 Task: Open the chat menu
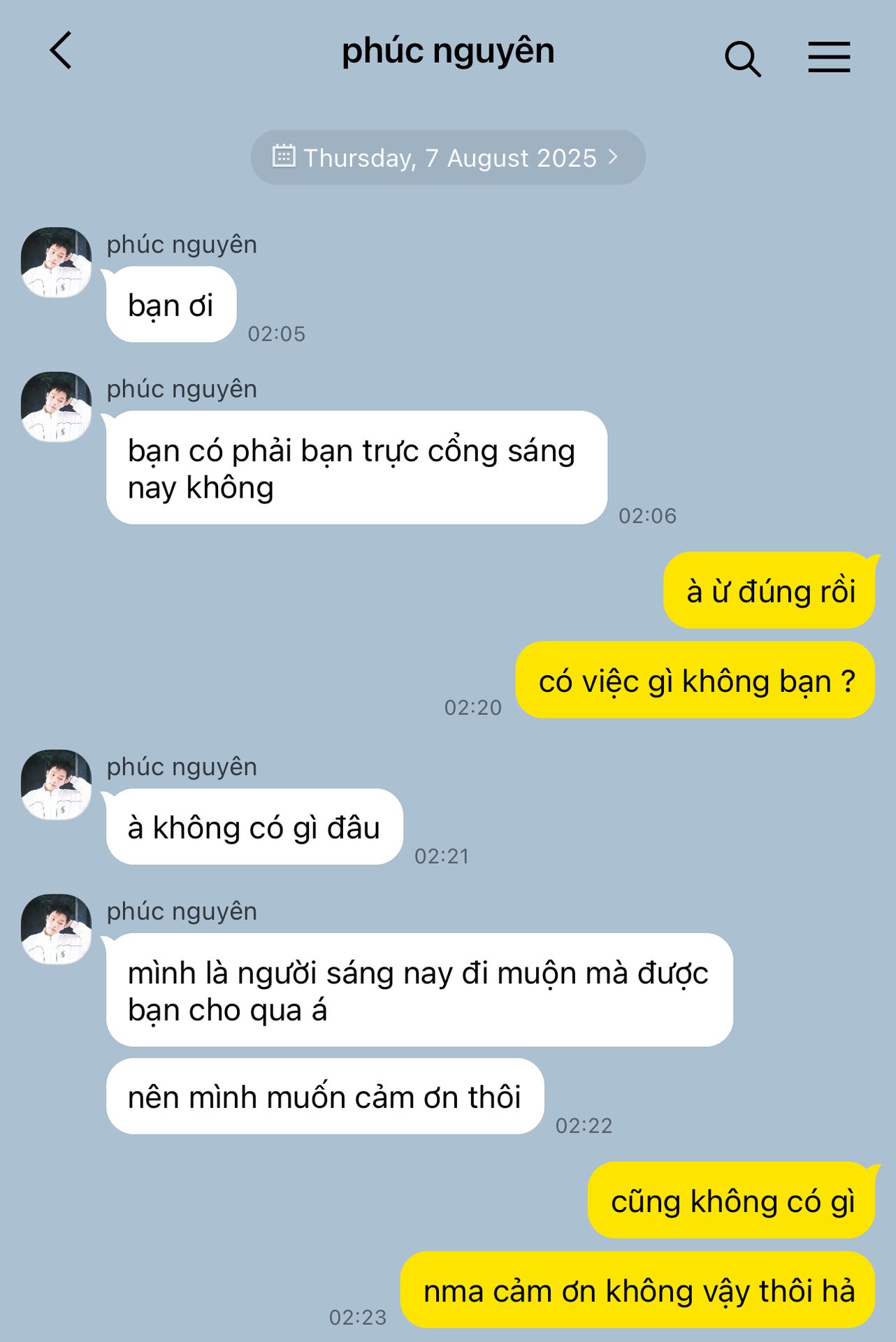point(829,57)
